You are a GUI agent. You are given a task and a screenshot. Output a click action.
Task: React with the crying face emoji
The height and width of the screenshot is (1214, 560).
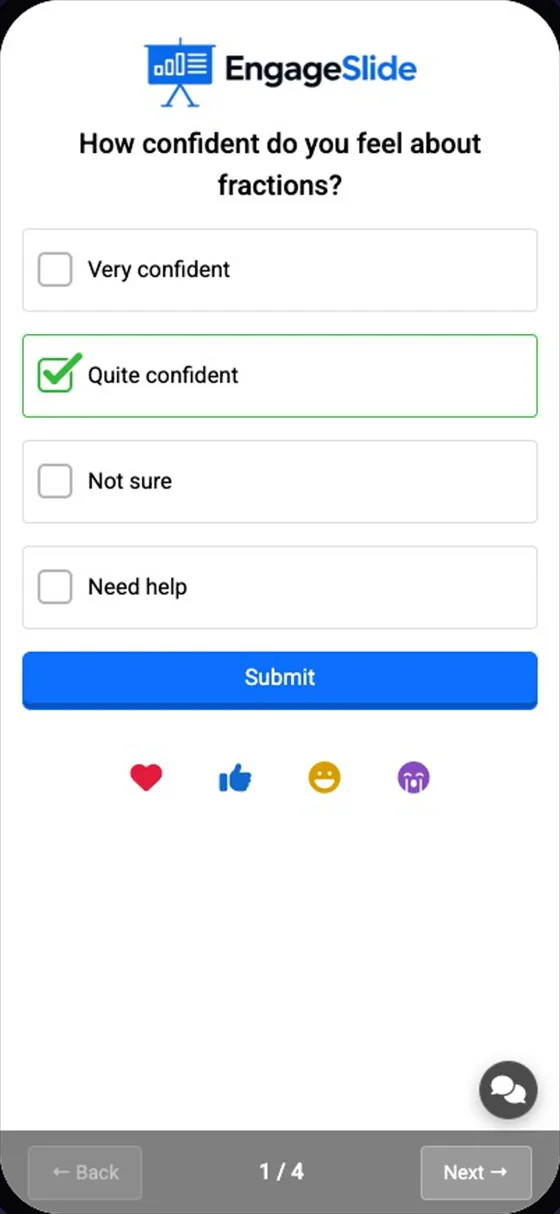tap(413, 777)
